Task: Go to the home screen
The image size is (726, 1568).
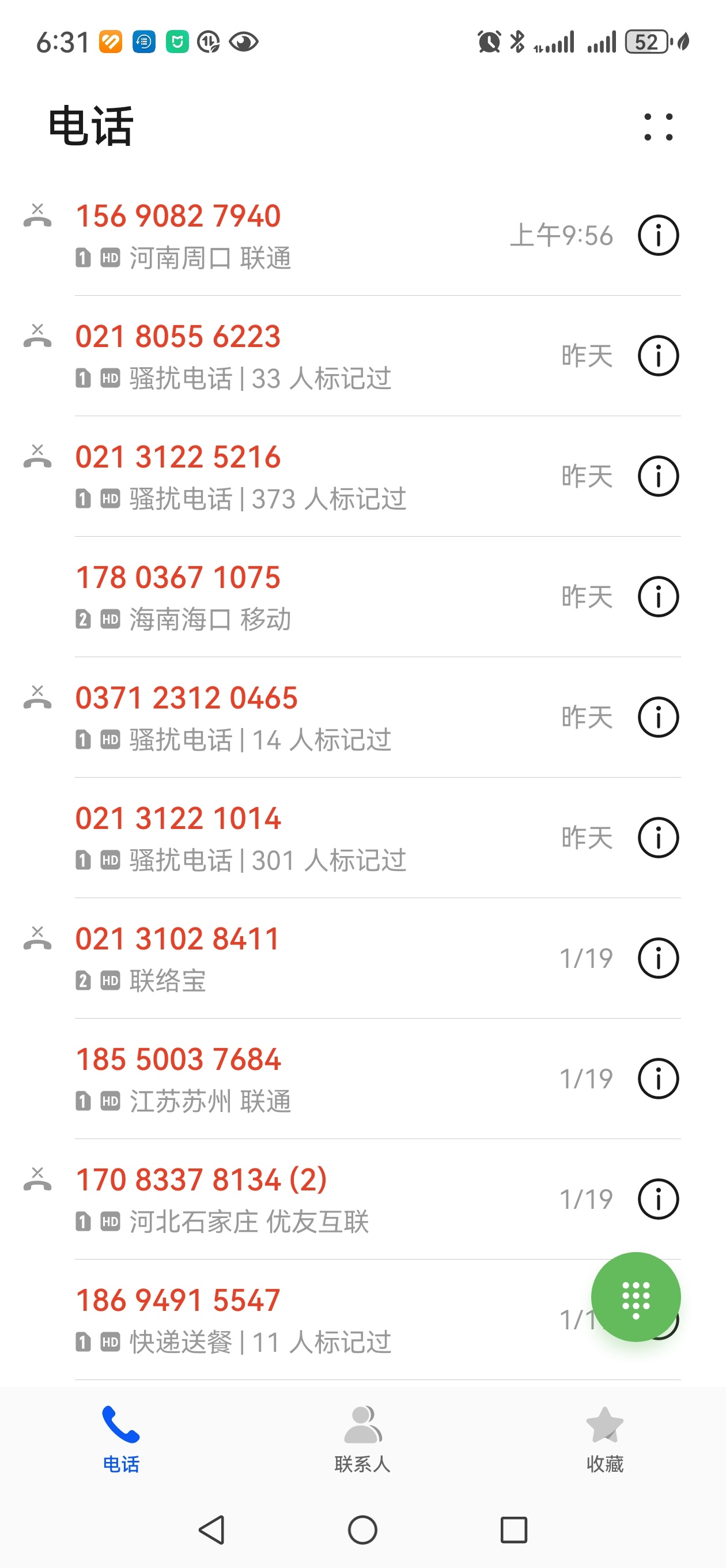Action: click(x=362, y=1529)
